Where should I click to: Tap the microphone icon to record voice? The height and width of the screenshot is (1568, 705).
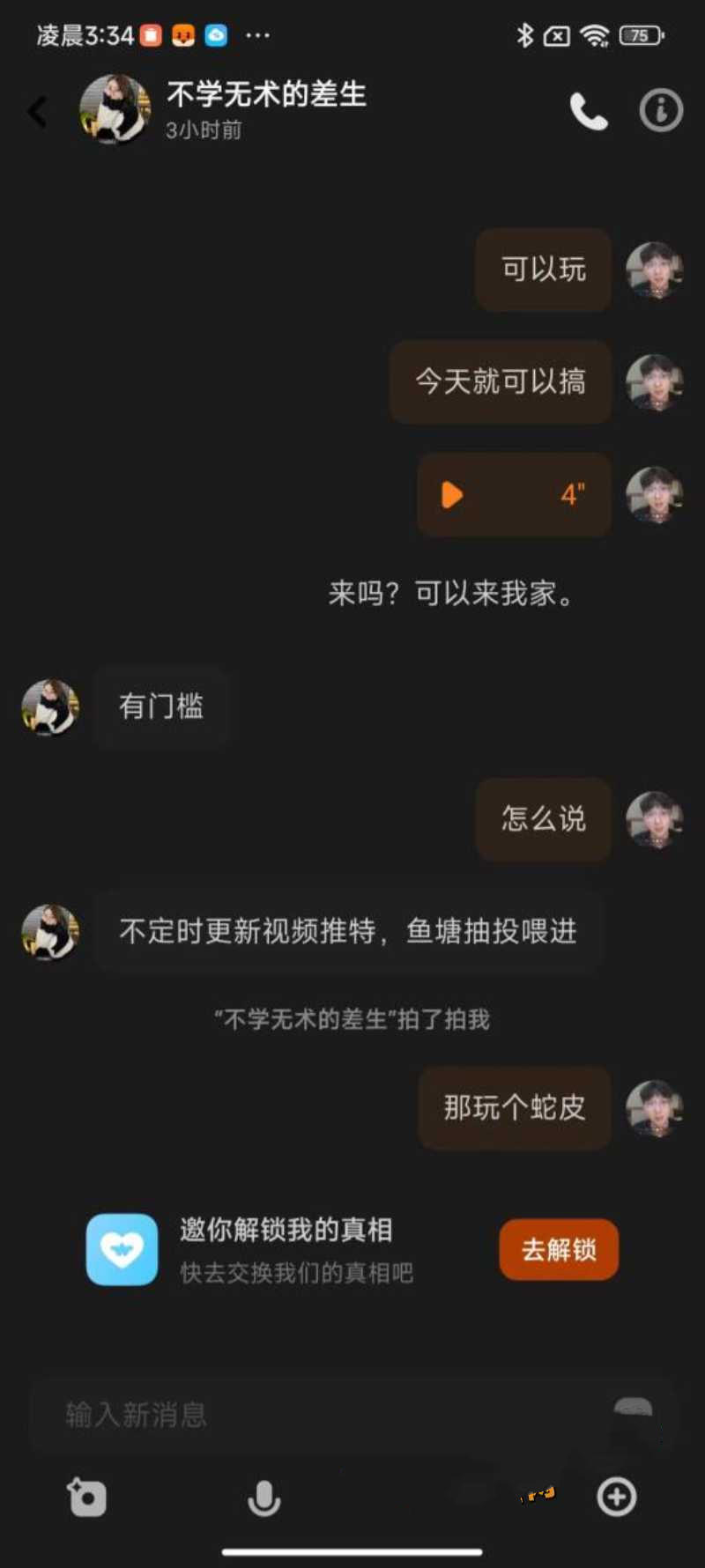coord(264,1498)
